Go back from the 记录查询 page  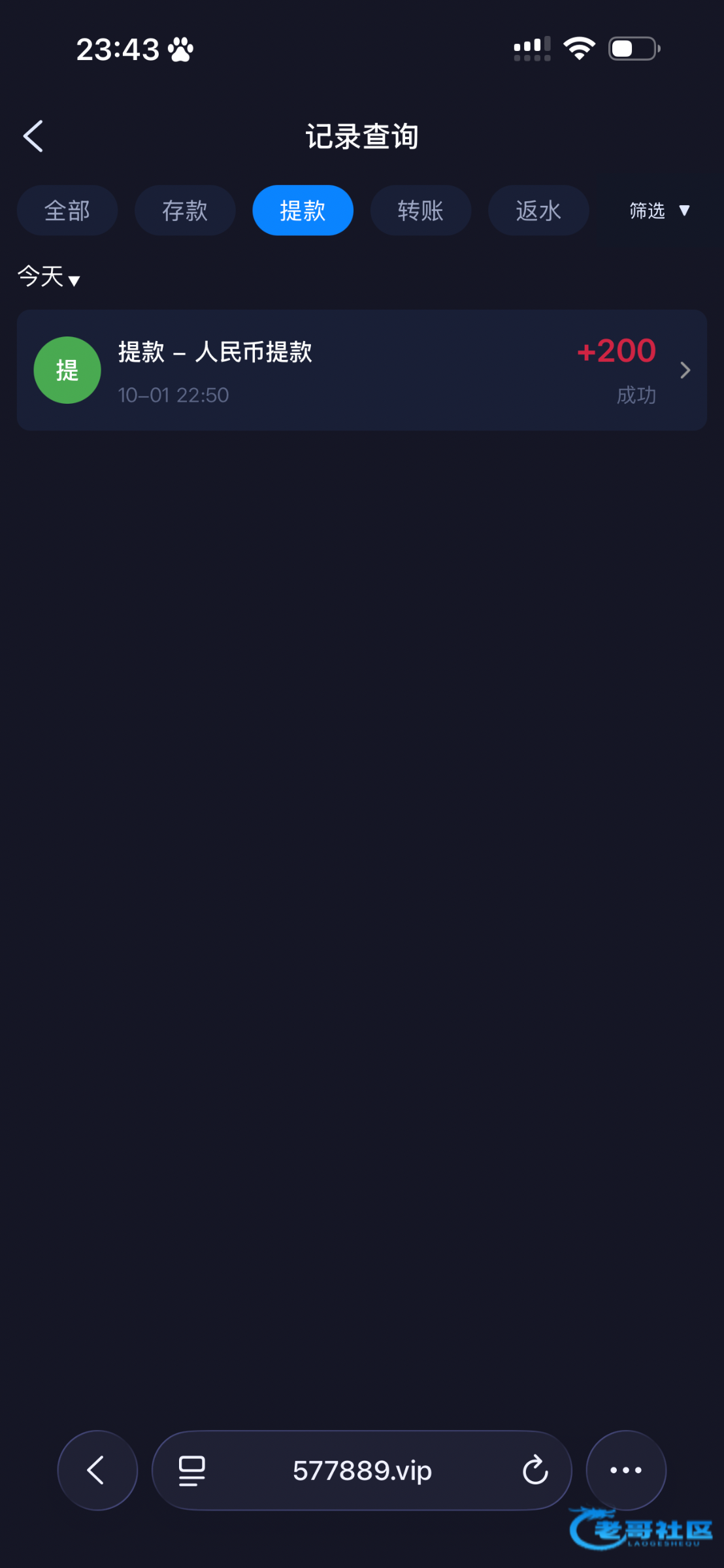click(33, 136)
